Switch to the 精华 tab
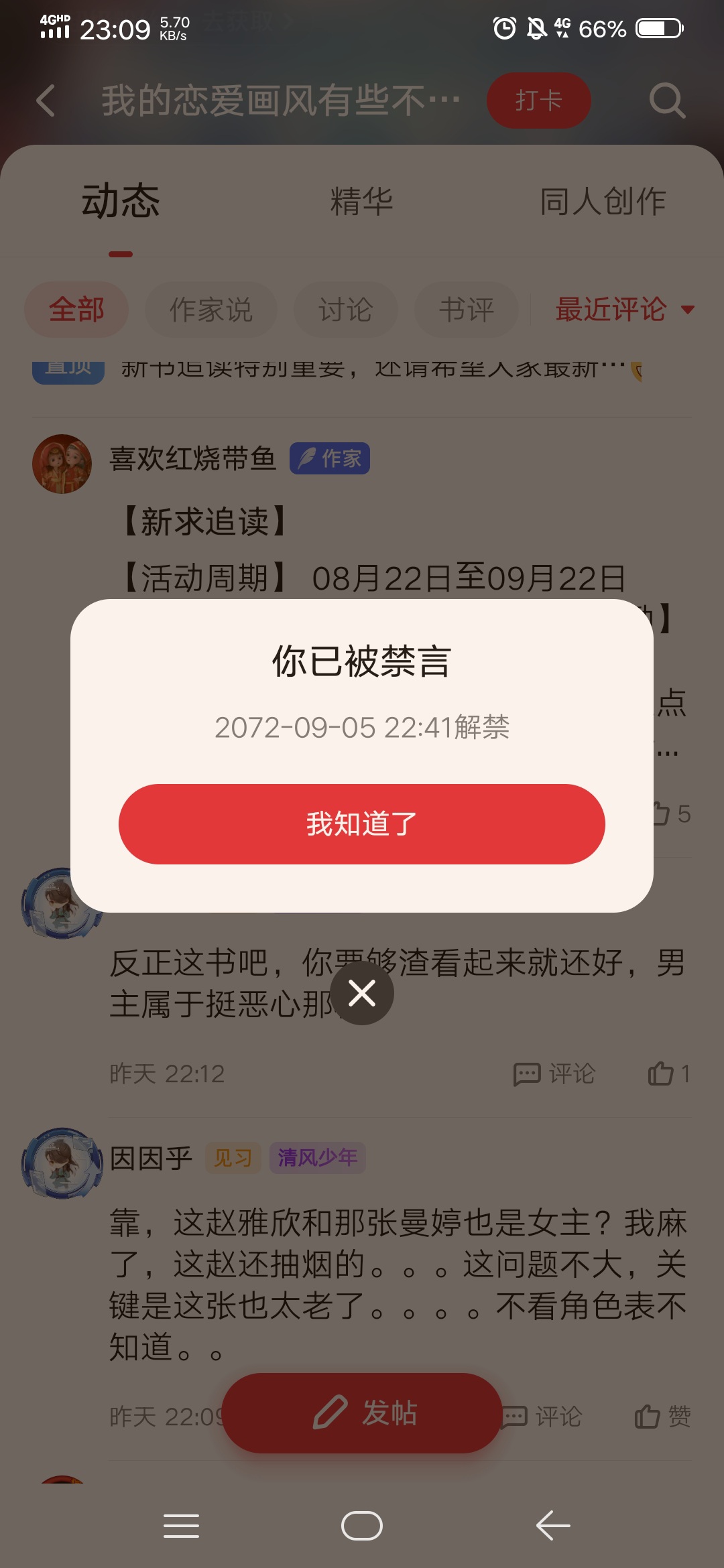Viewport: 724px width, 1568px height. point(361,201)
